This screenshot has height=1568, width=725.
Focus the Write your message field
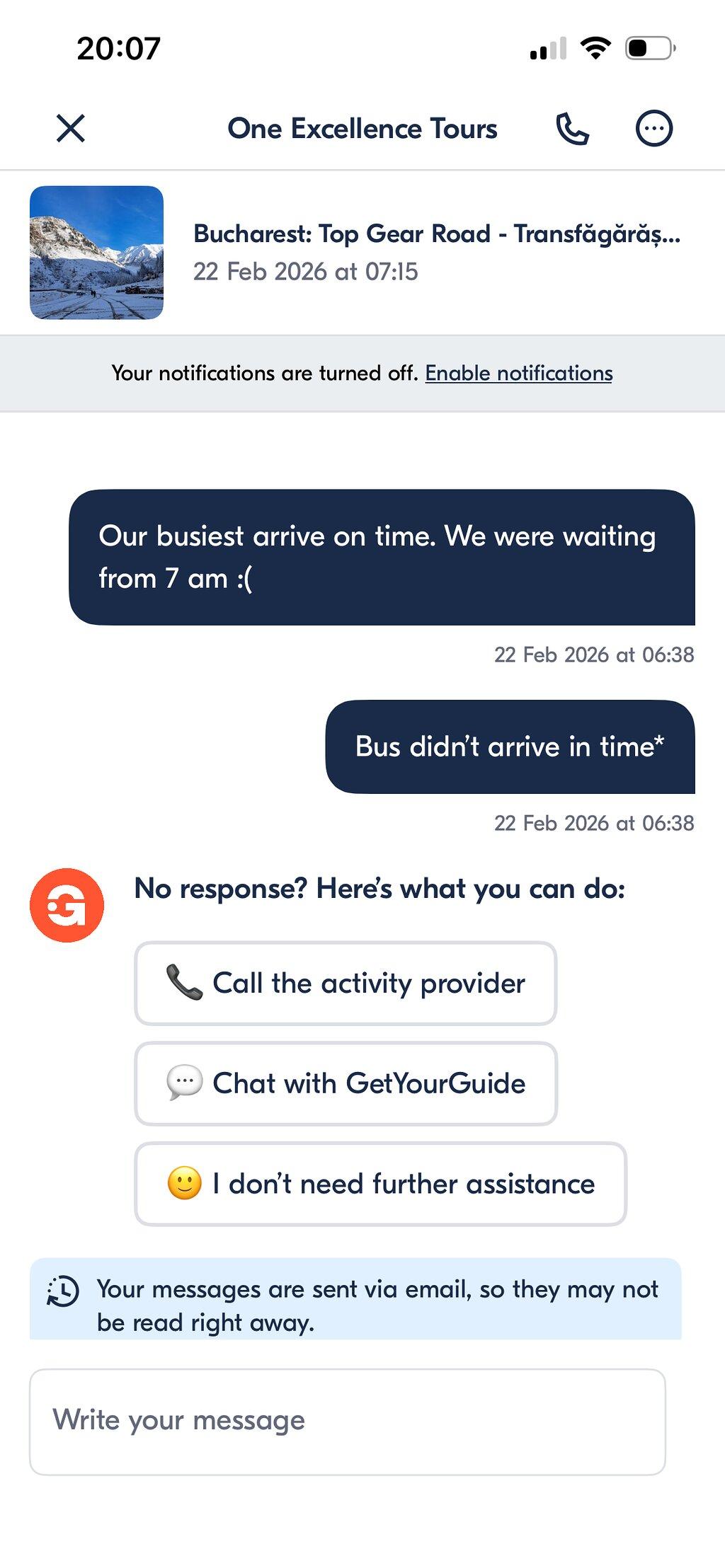click(x=348, y=1422)
